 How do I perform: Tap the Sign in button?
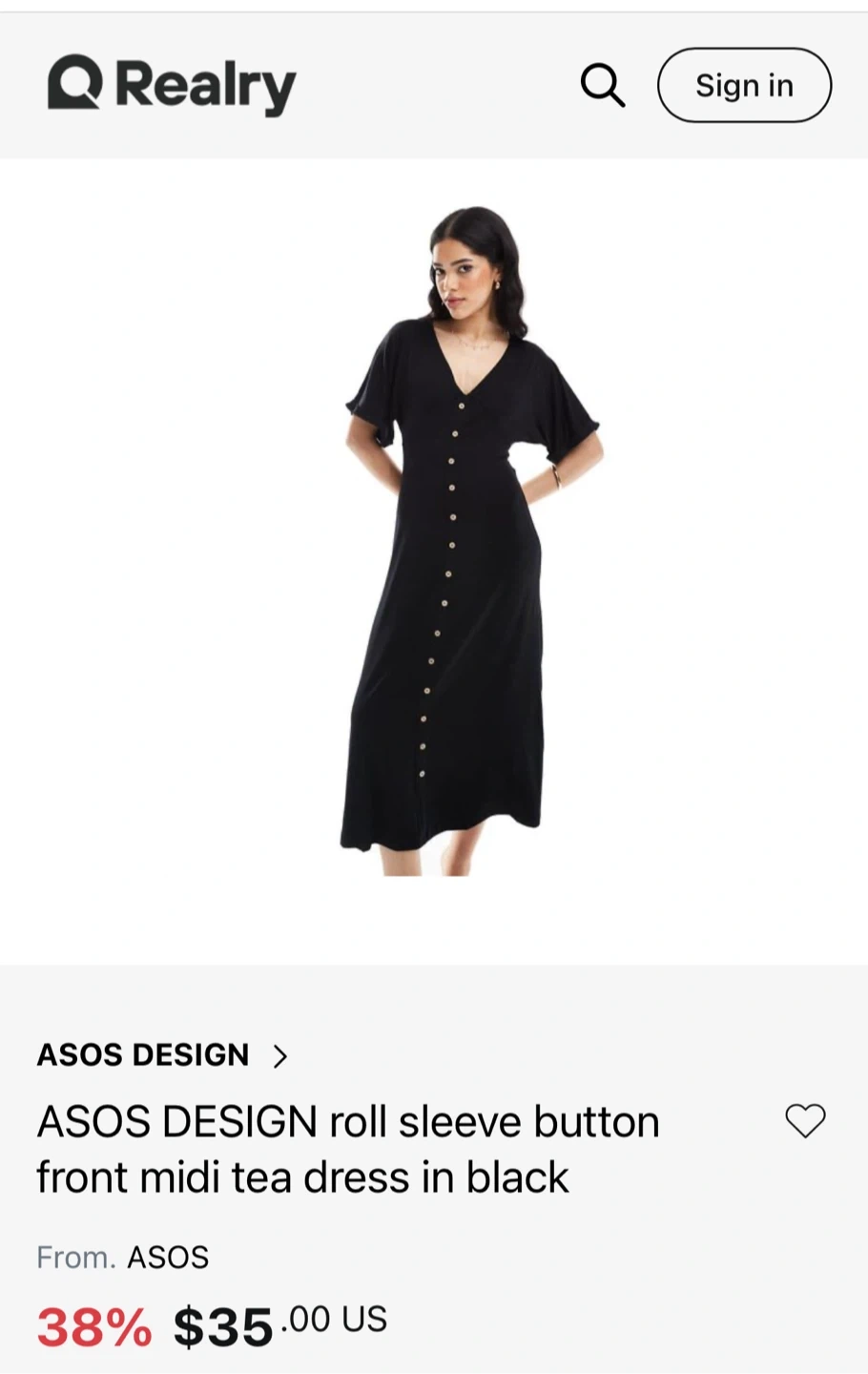coord(744,86)
